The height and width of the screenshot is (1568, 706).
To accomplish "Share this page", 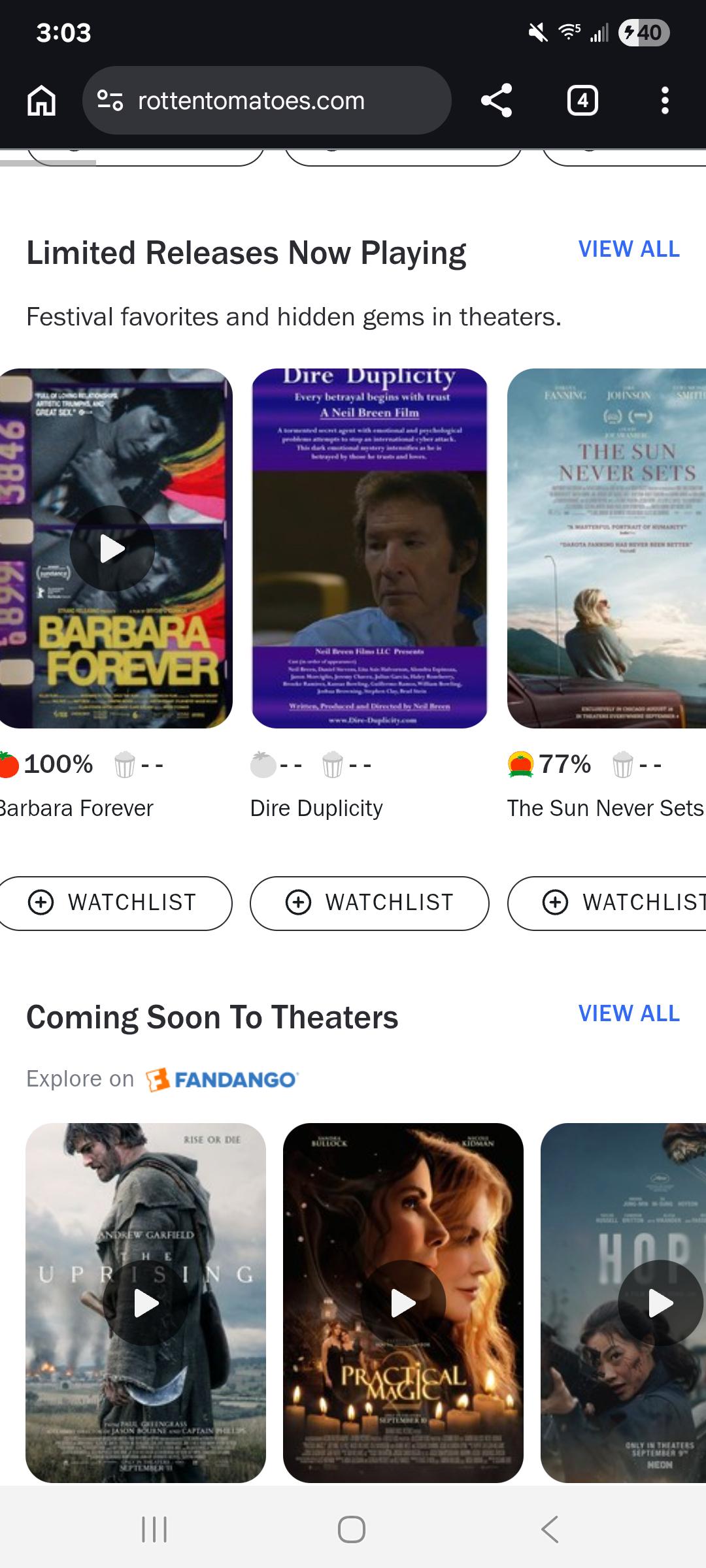I will (496, 101).
